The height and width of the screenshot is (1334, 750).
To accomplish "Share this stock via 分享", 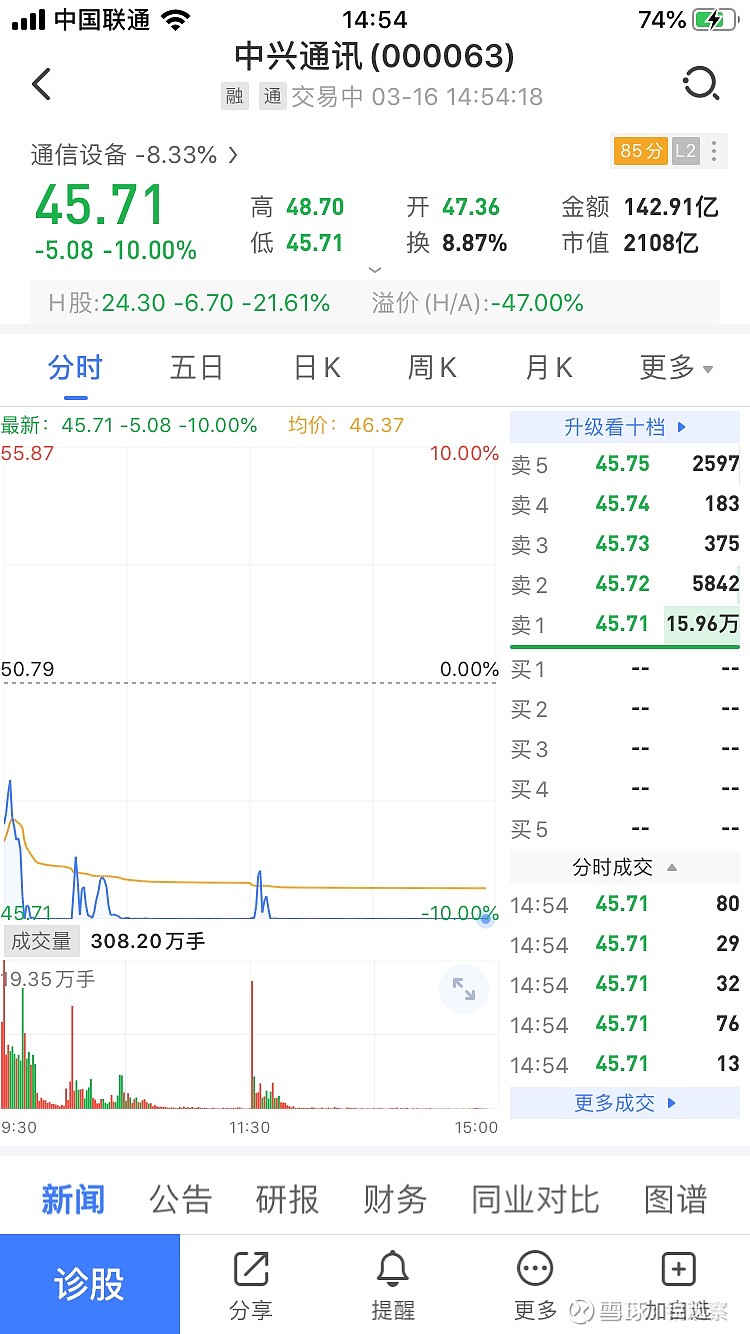I will pyautogui.click(x=250, y=1284).
